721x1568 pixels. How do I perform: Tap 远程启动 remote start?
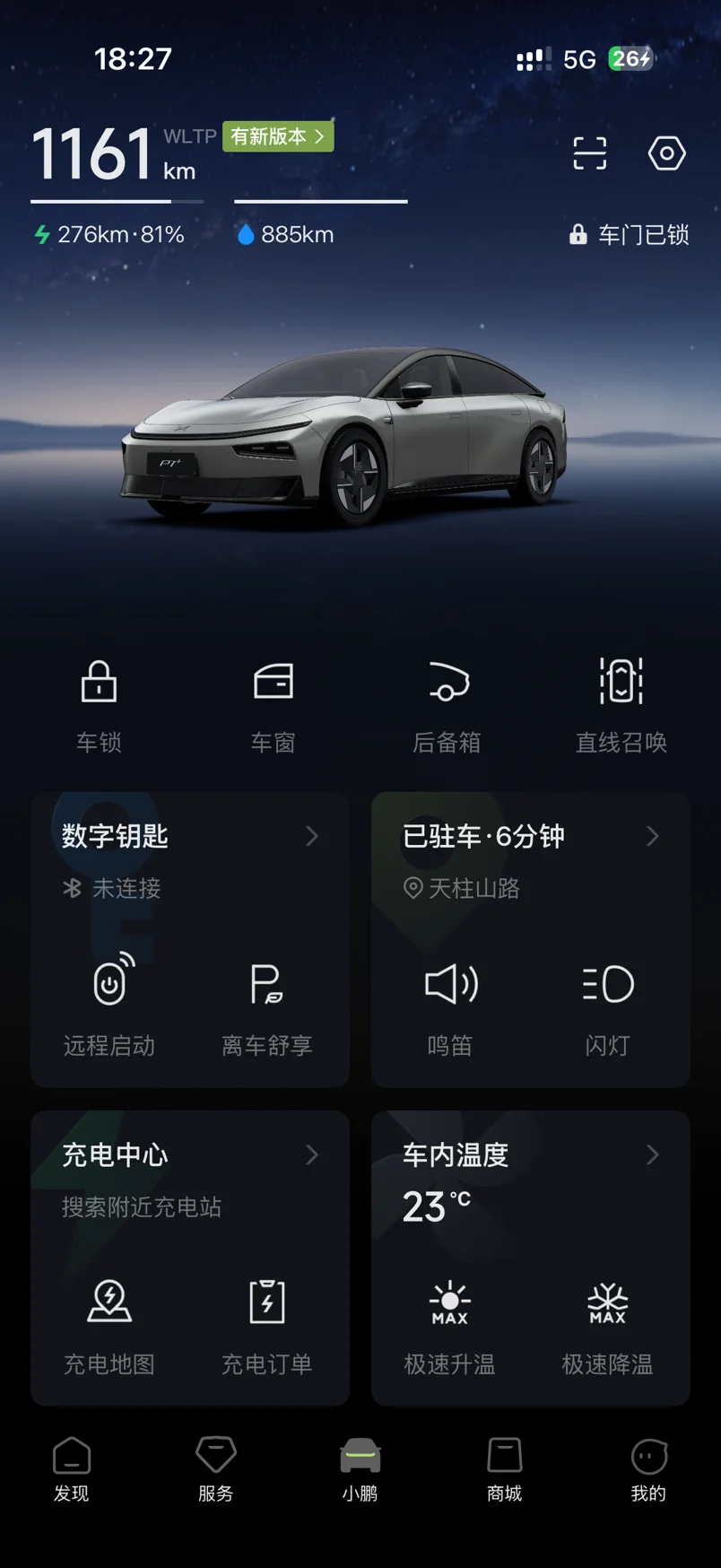(109, 1005)
